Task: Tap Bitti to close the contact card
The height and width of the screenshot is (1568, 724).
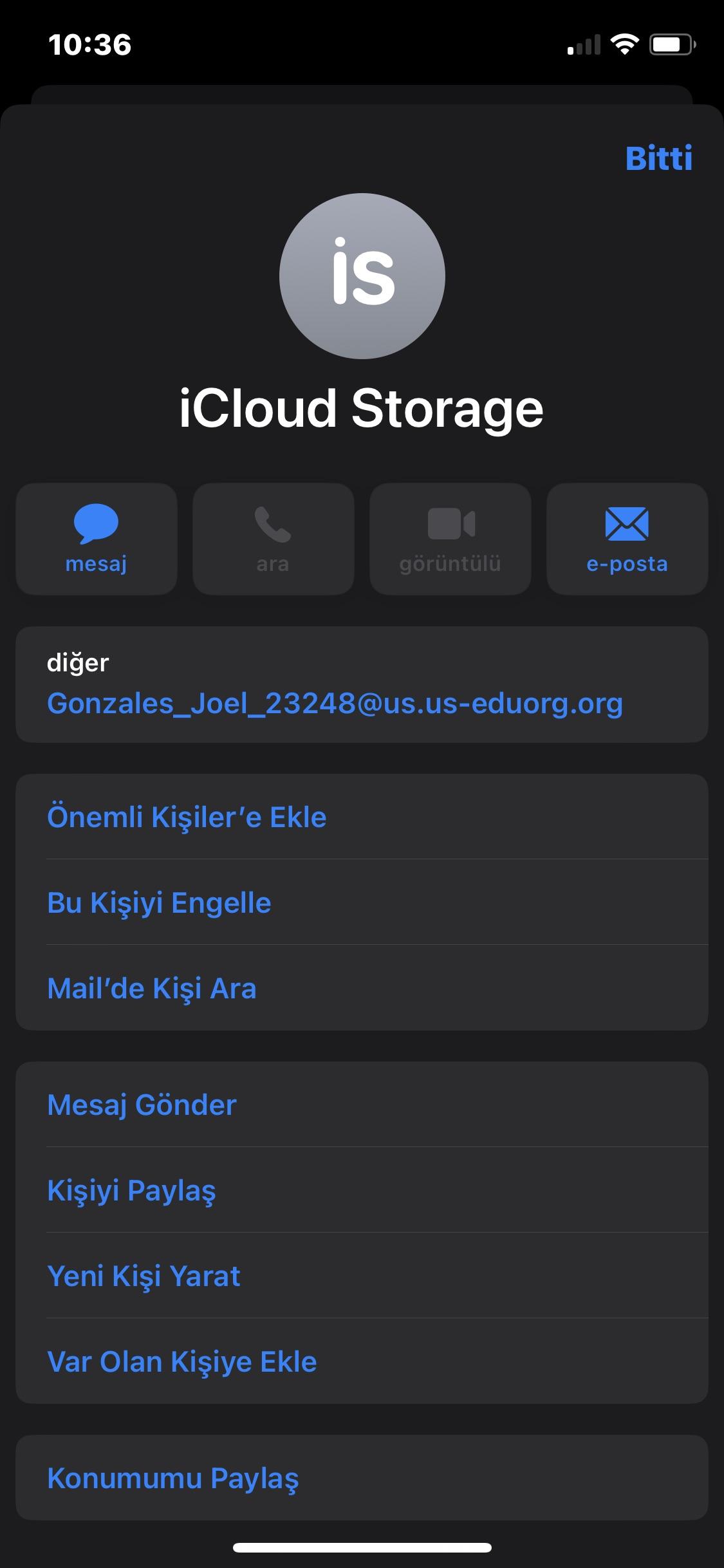Action: pyautogui.click(x=658, y=158)
